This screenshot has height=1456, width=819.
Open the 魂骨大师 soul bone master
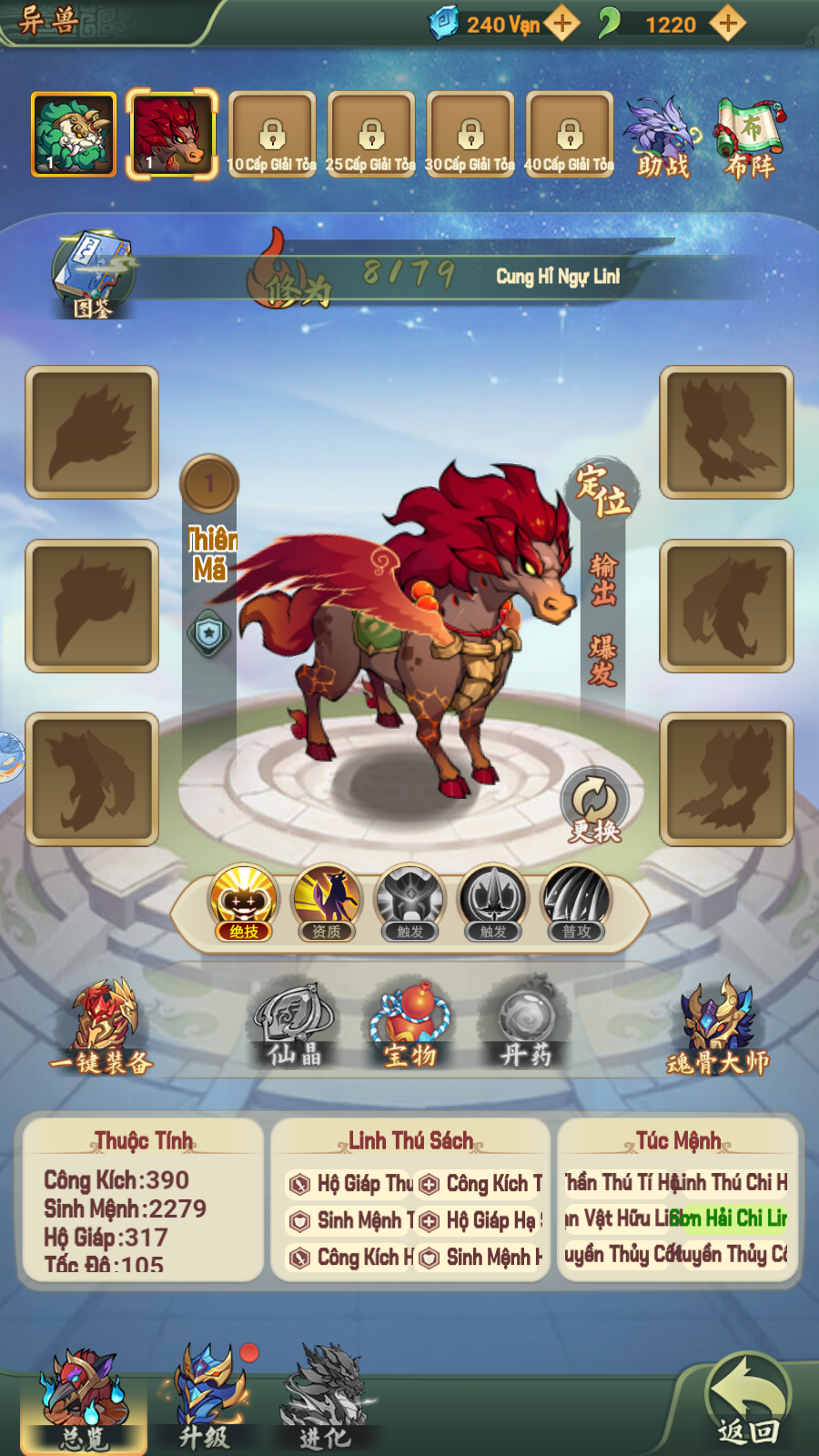pyautogui.click(x=718, y=1028)
